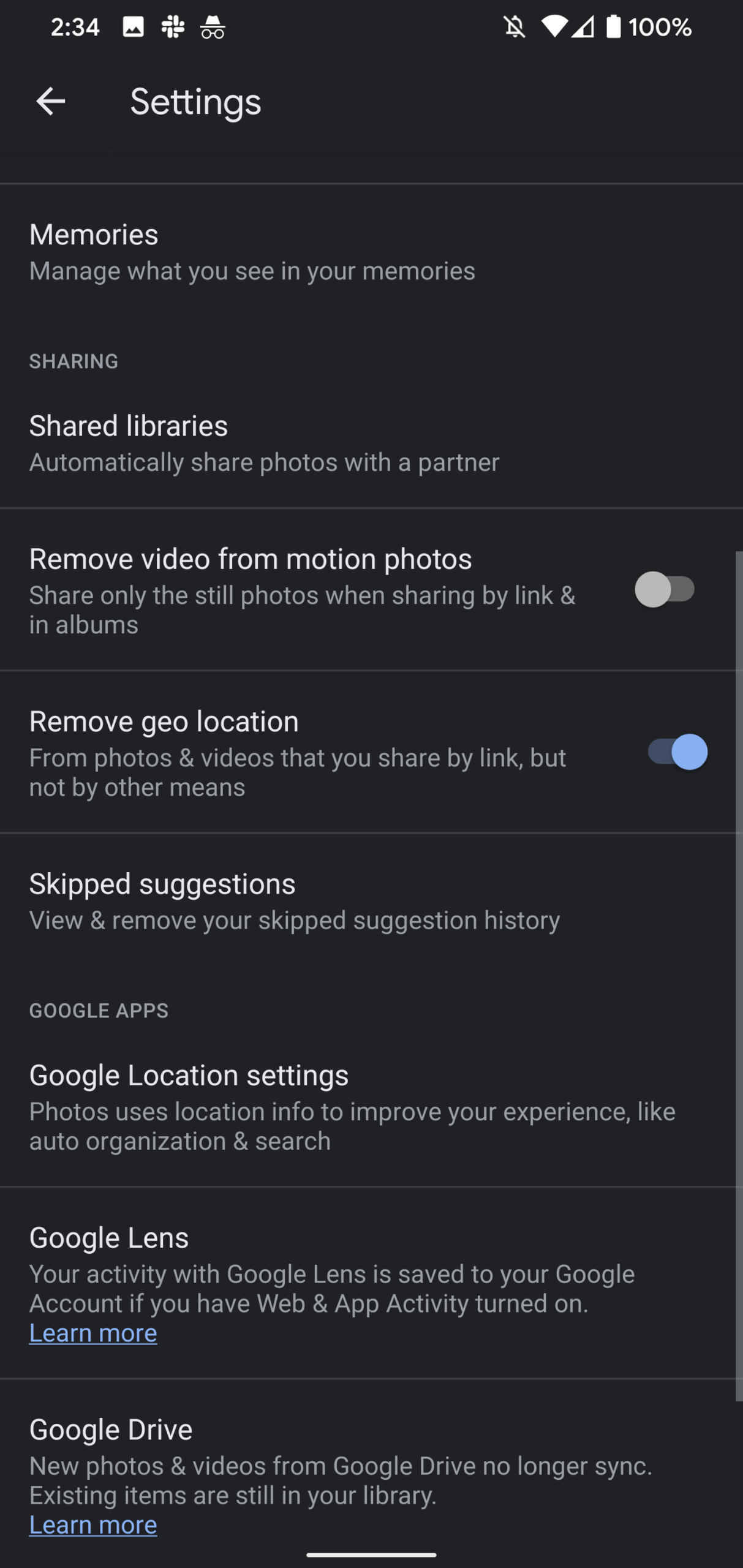Open Skipped suggestions history
Image resolution: width=743 pixels, height=1568 pixels.
pyautogui.click(x=371, y=902)
